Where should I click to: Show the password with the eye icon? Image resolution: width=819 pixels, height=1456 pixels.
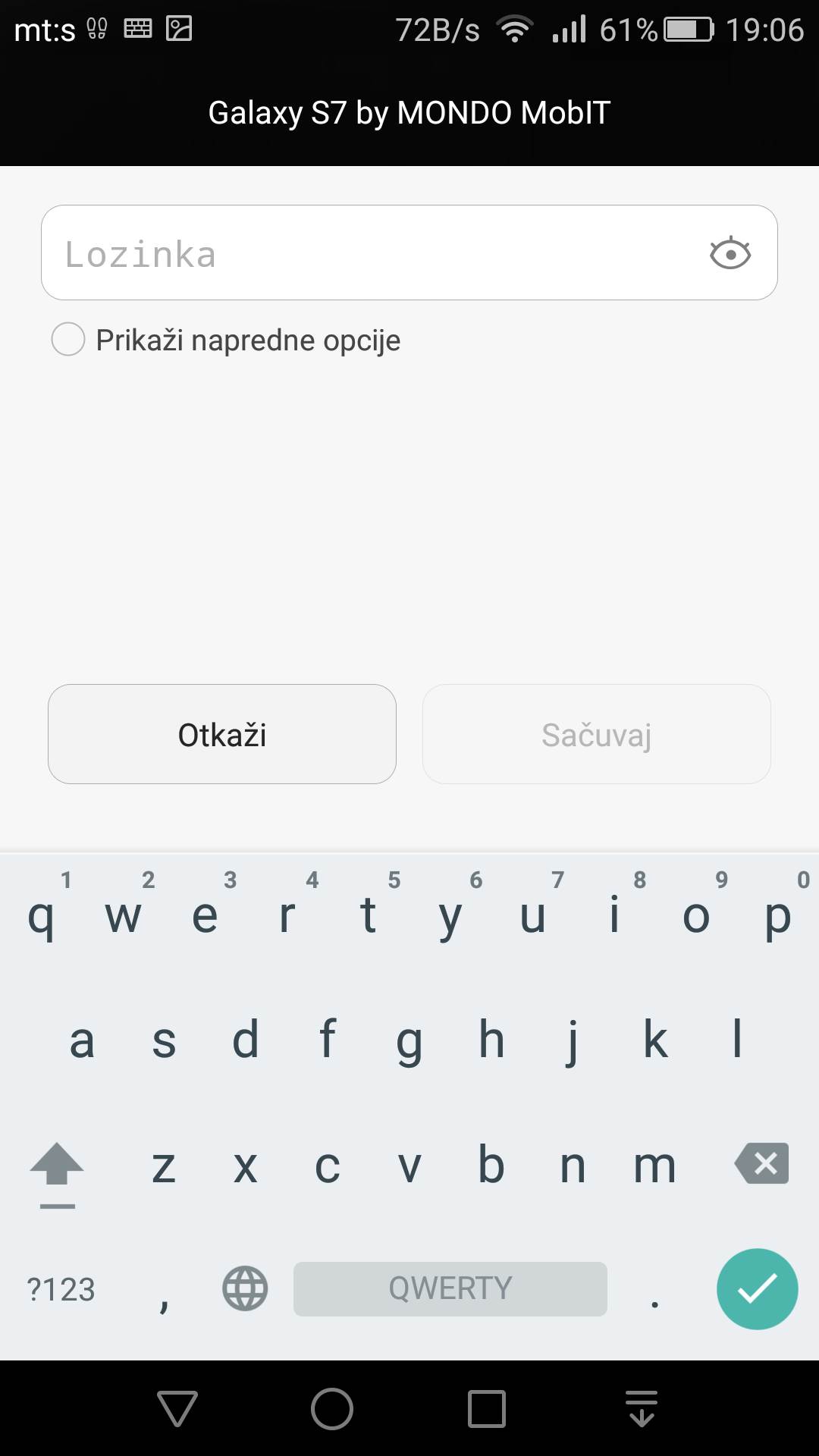pos(730,253)
